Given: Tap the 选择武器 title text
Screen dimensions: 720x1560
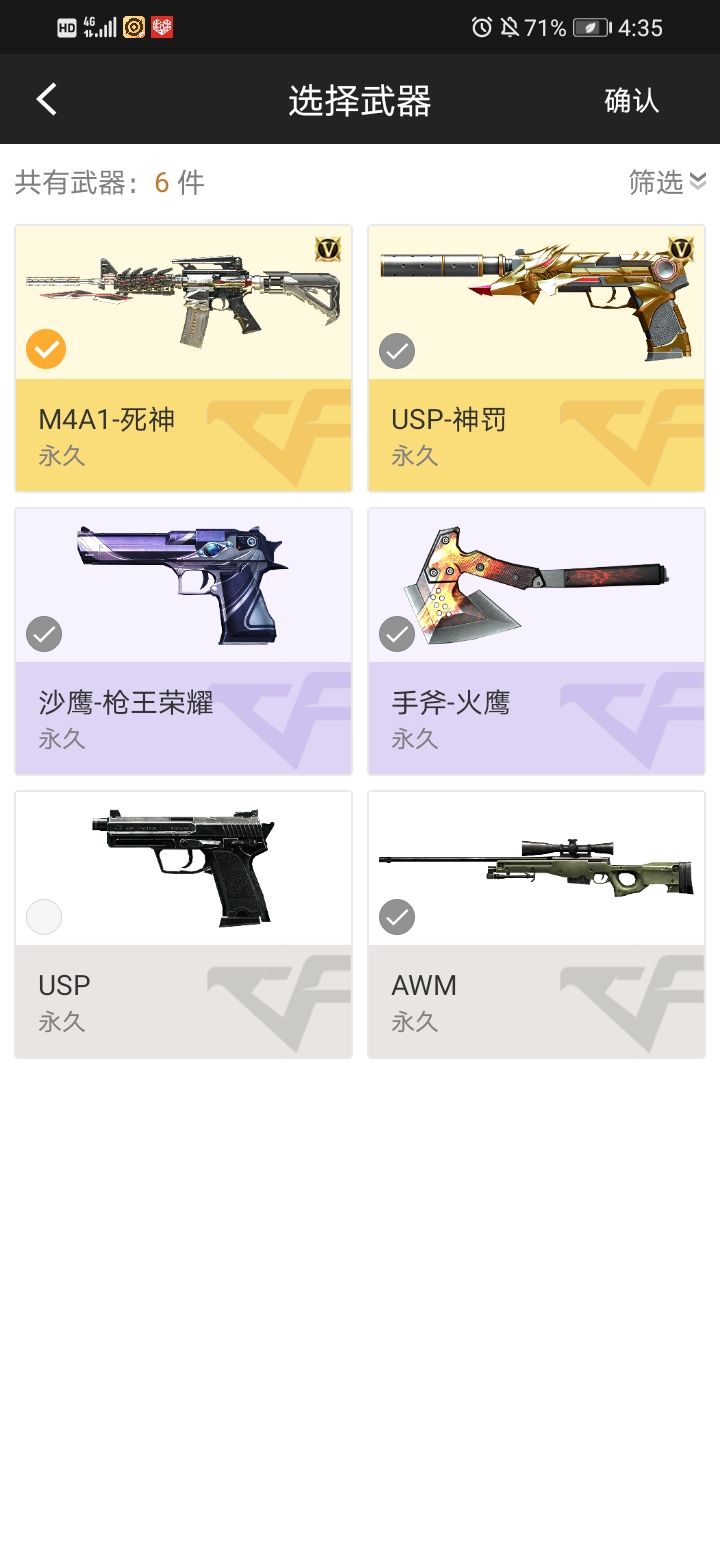Looking at the screenshot, I should [360, 98].
